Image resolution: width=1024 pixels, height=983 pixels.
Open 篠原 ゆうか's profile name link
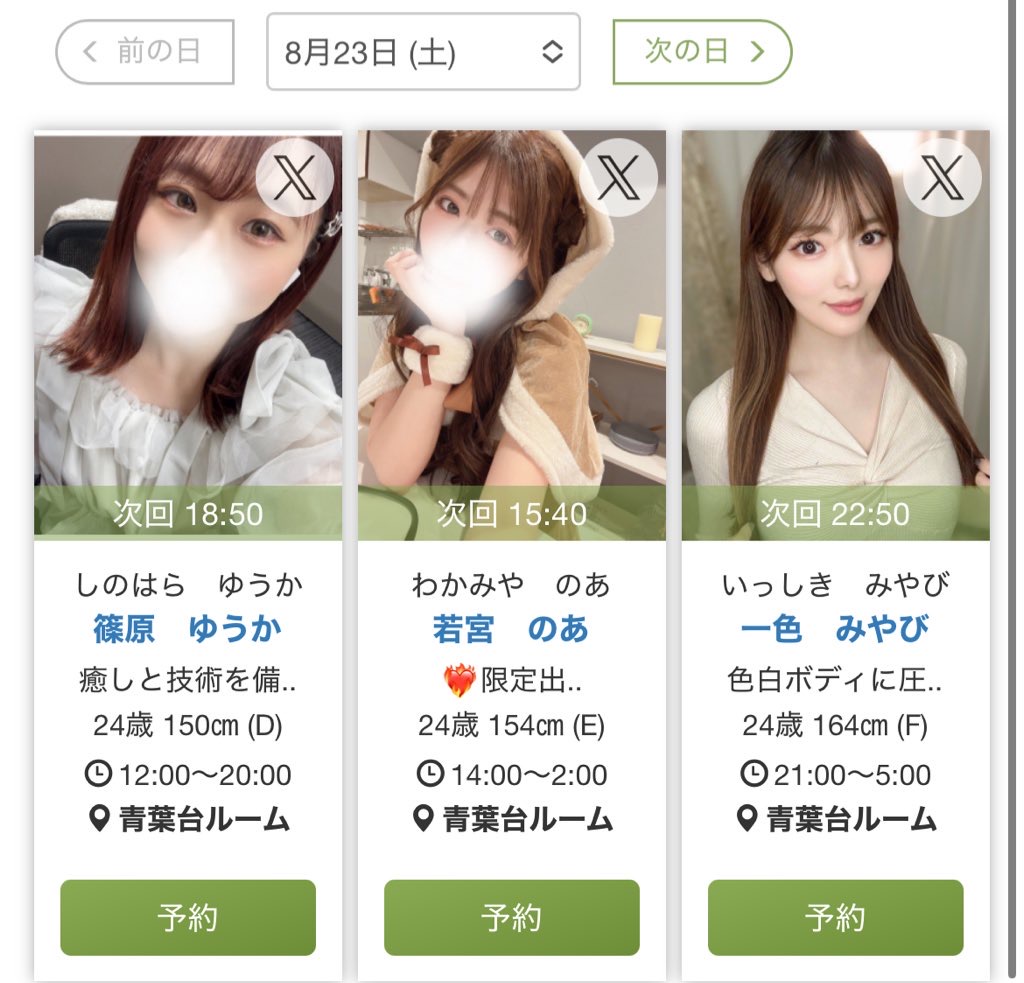188,629
